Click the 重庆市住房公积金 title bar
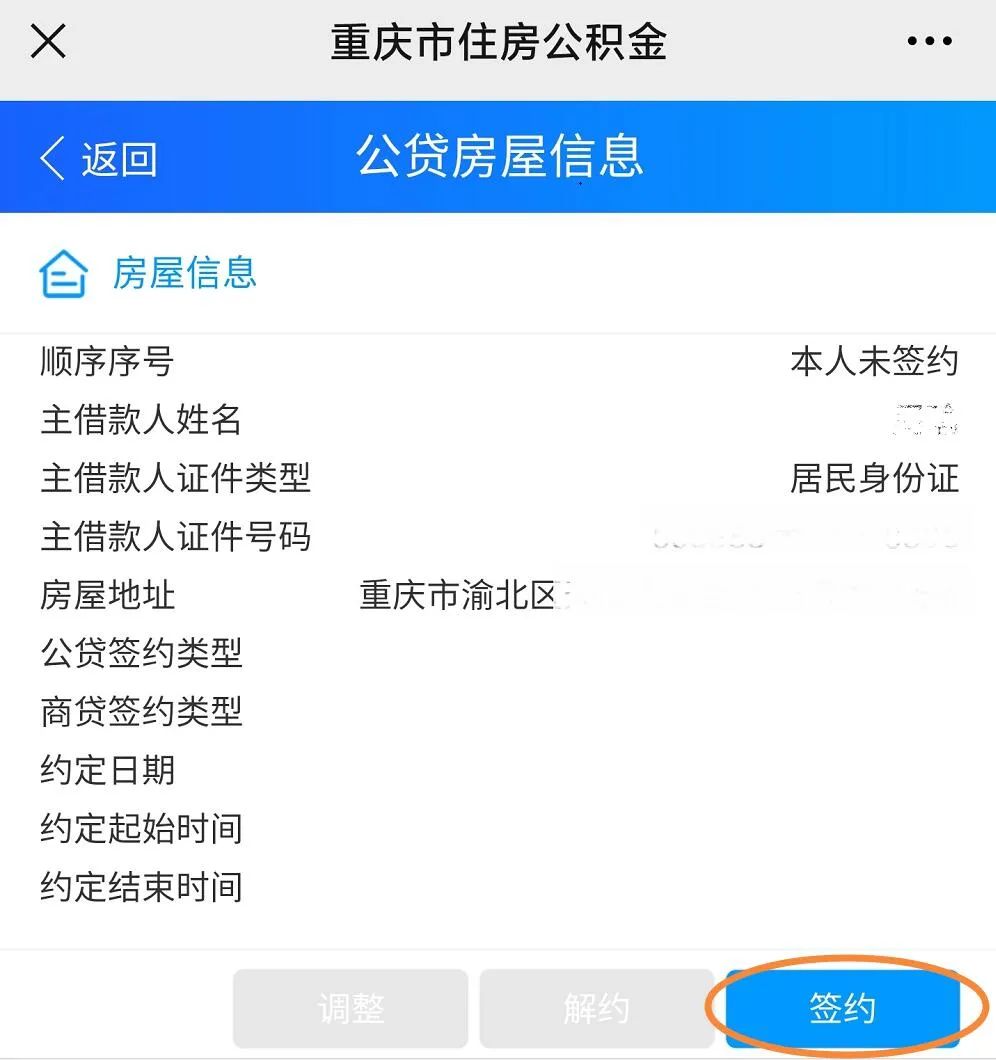 coord(498,42)
